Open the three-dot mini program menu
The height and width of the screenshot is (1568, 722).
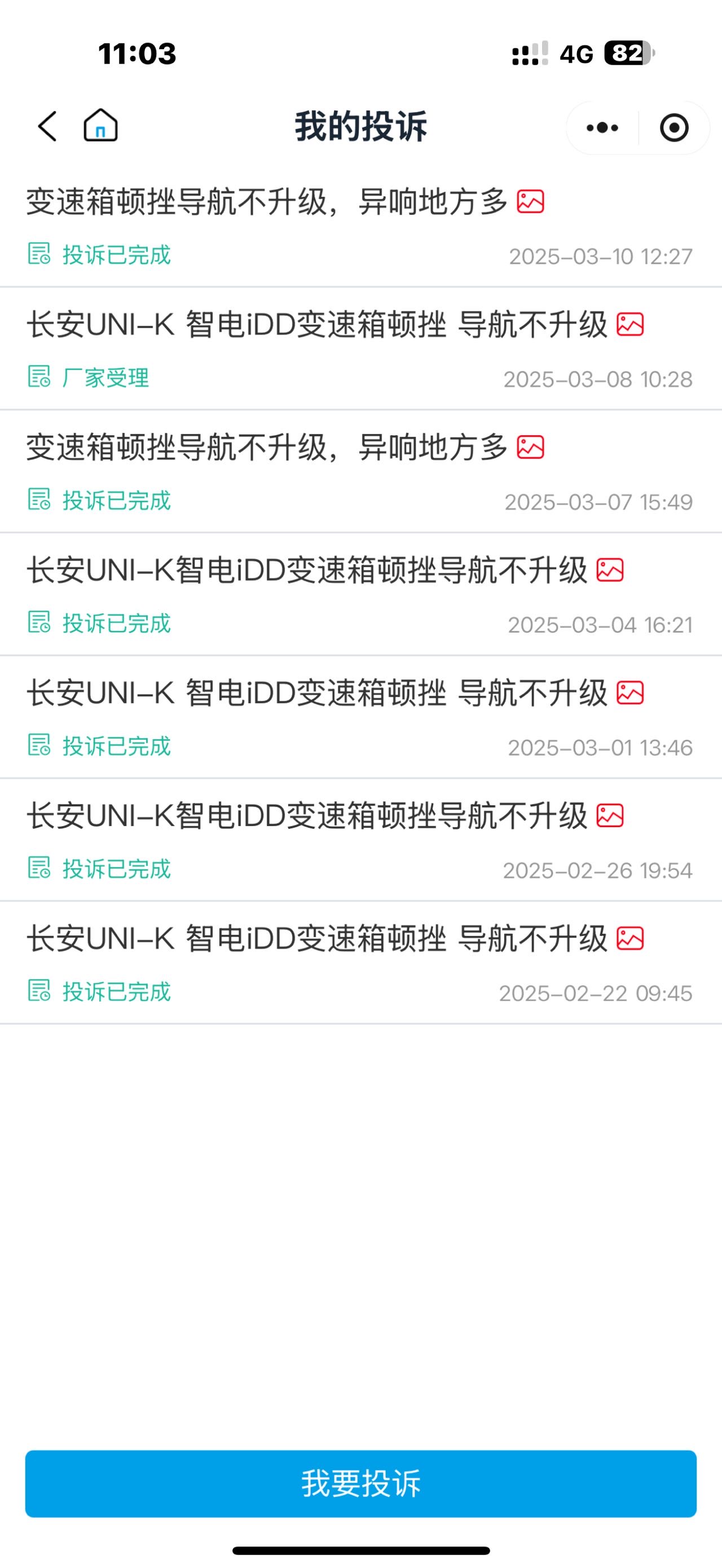pyautogui.click(x=602, y=128)
